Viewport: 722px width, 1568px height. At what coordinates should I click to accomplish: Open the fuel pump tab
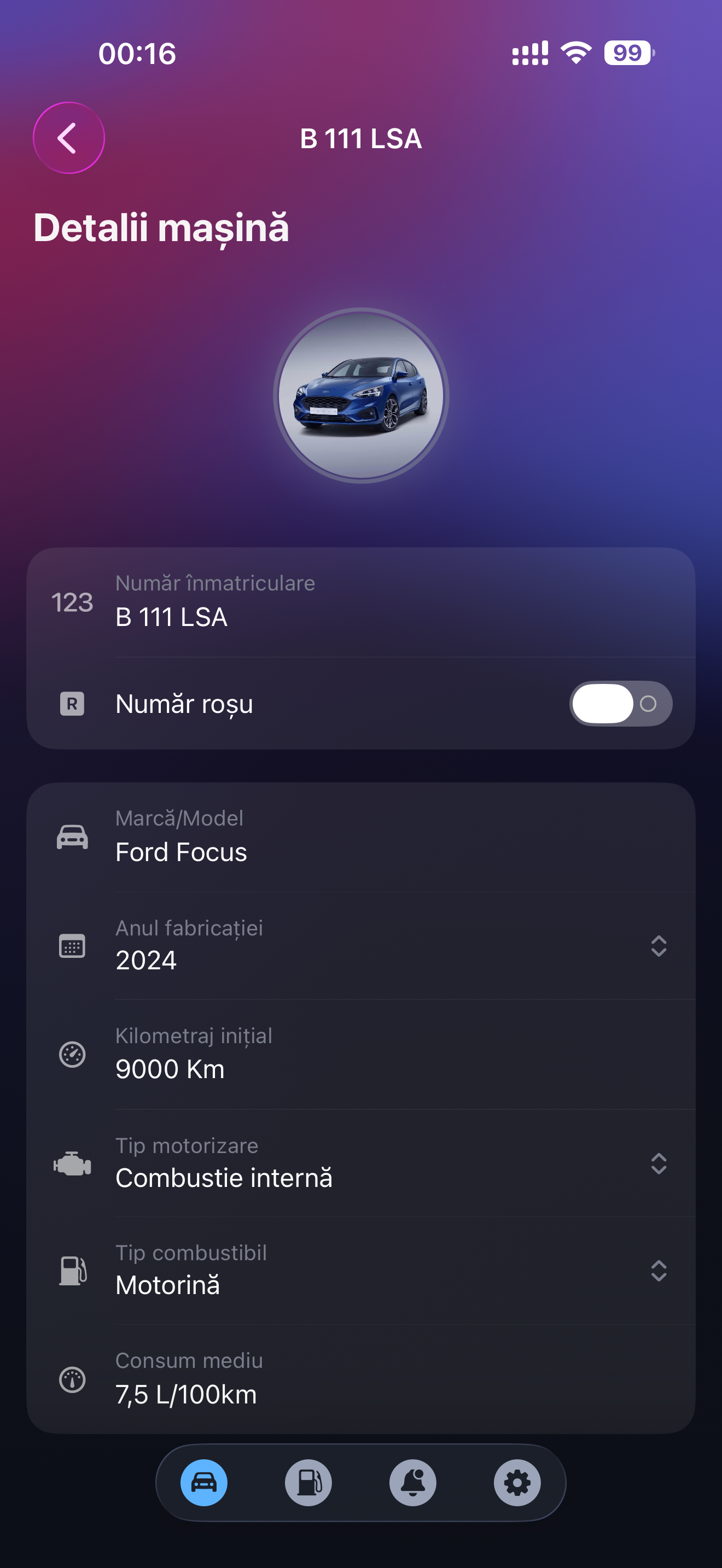tap(308, 1482)
